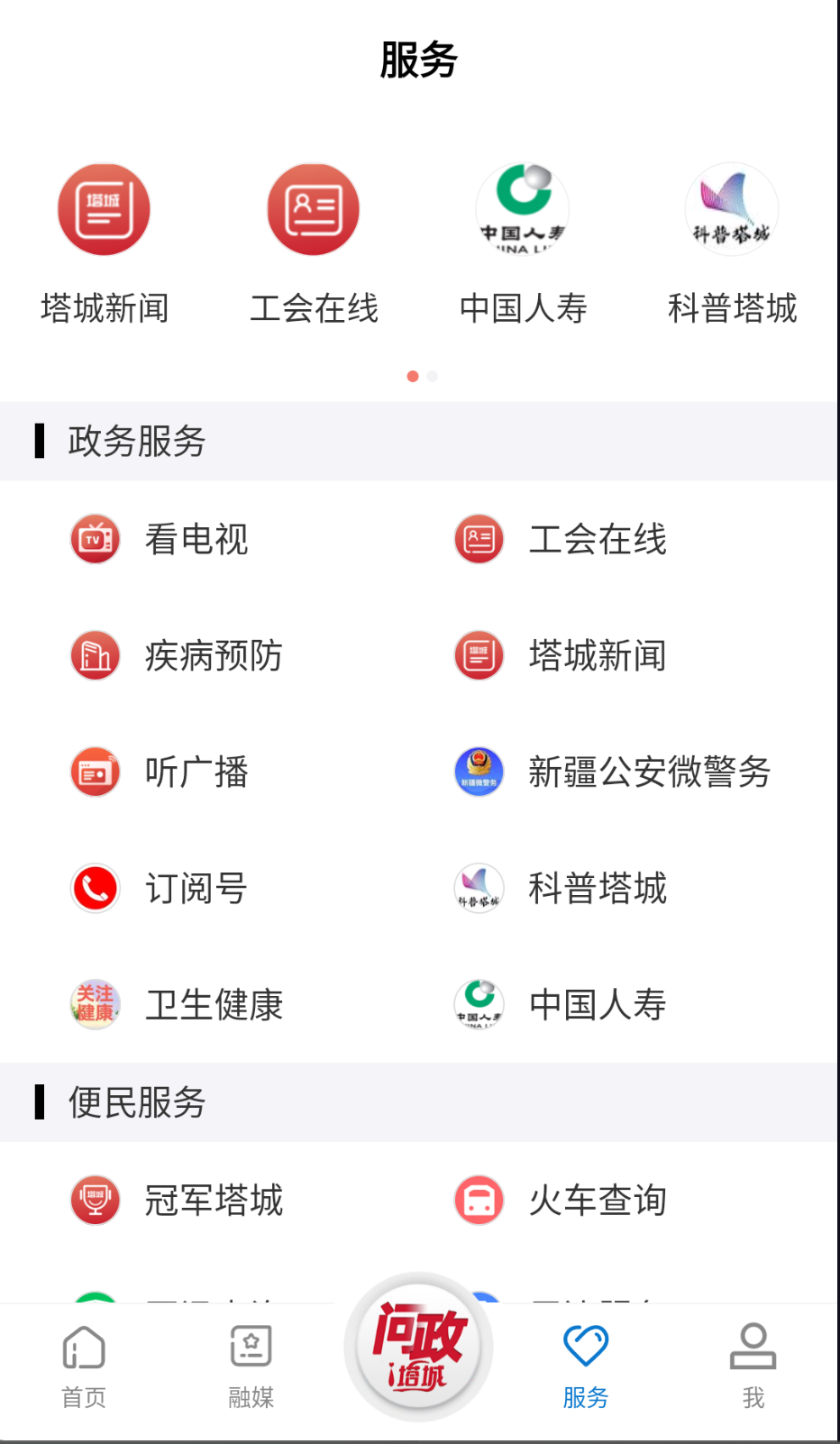
Task: Tap the 冠军塔城 microphone icon
Action: (95, 1200)
